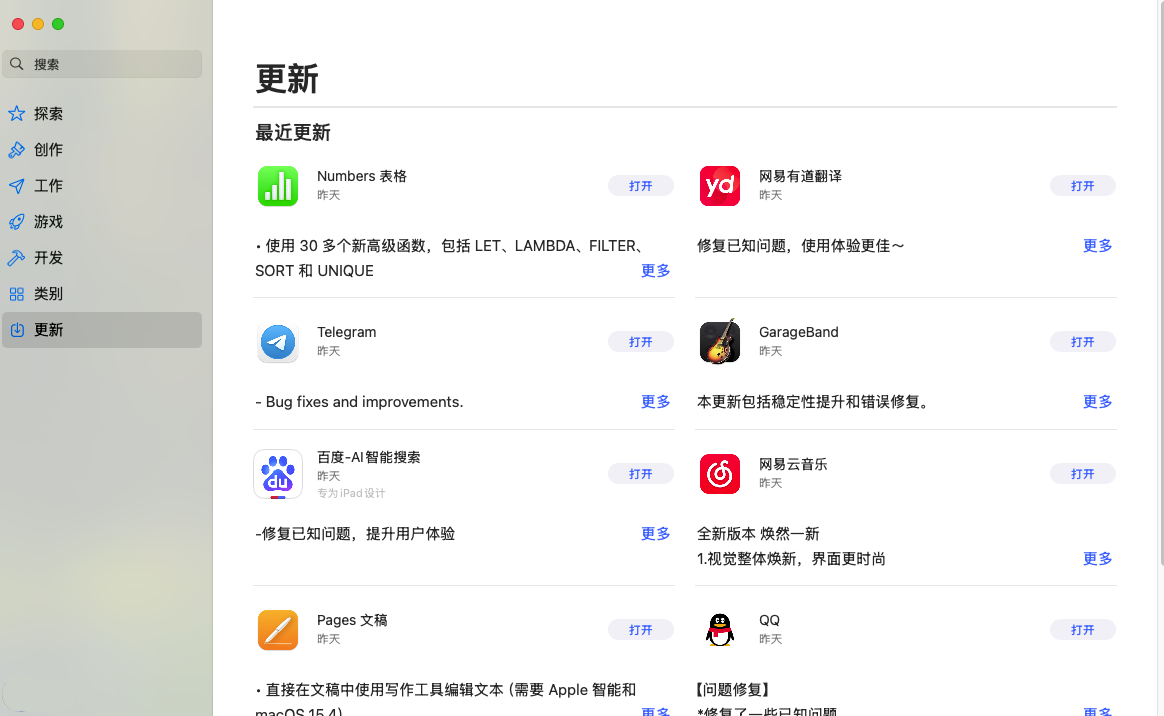Image resolution: width=1164 pixels, height=716 pixels.
Task: Go to the 工作 category
Action: coord(48,186)
